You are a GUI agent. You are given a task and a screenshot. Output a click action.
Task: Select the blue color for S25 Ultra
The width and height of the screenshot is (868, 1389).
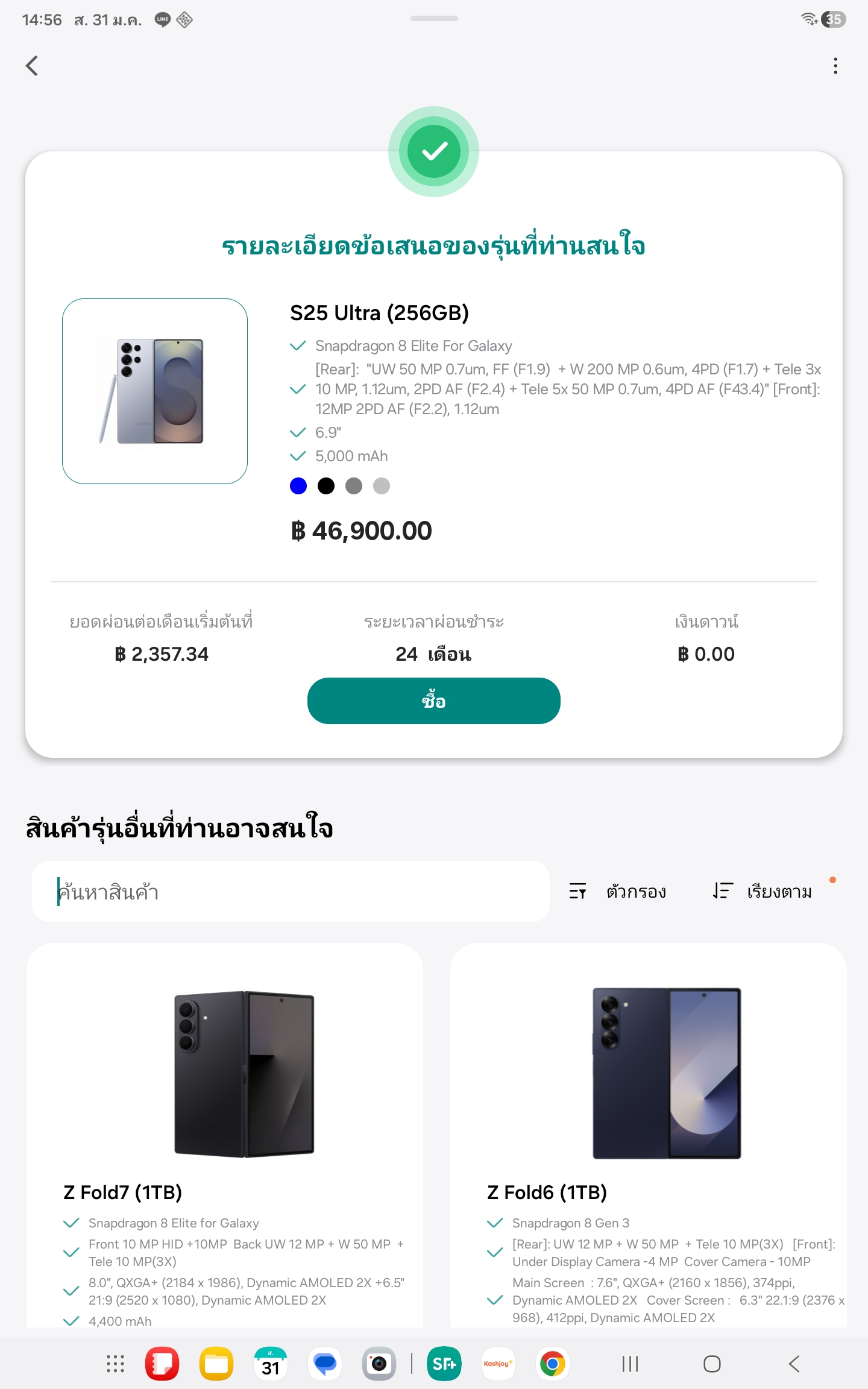tap(298, 486)
